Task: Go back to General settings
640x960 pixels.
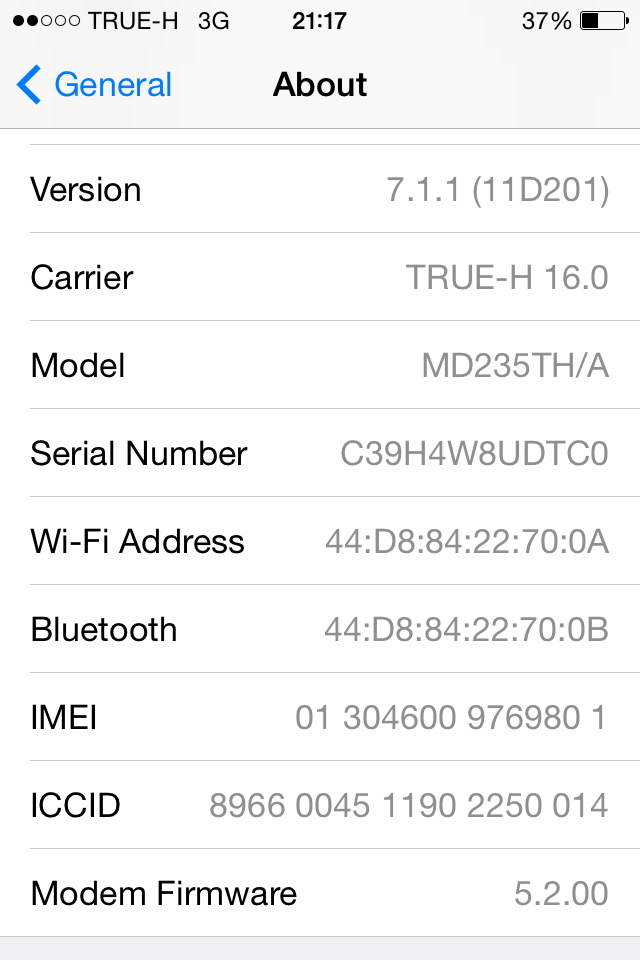Action: click(x=95, y=85)
